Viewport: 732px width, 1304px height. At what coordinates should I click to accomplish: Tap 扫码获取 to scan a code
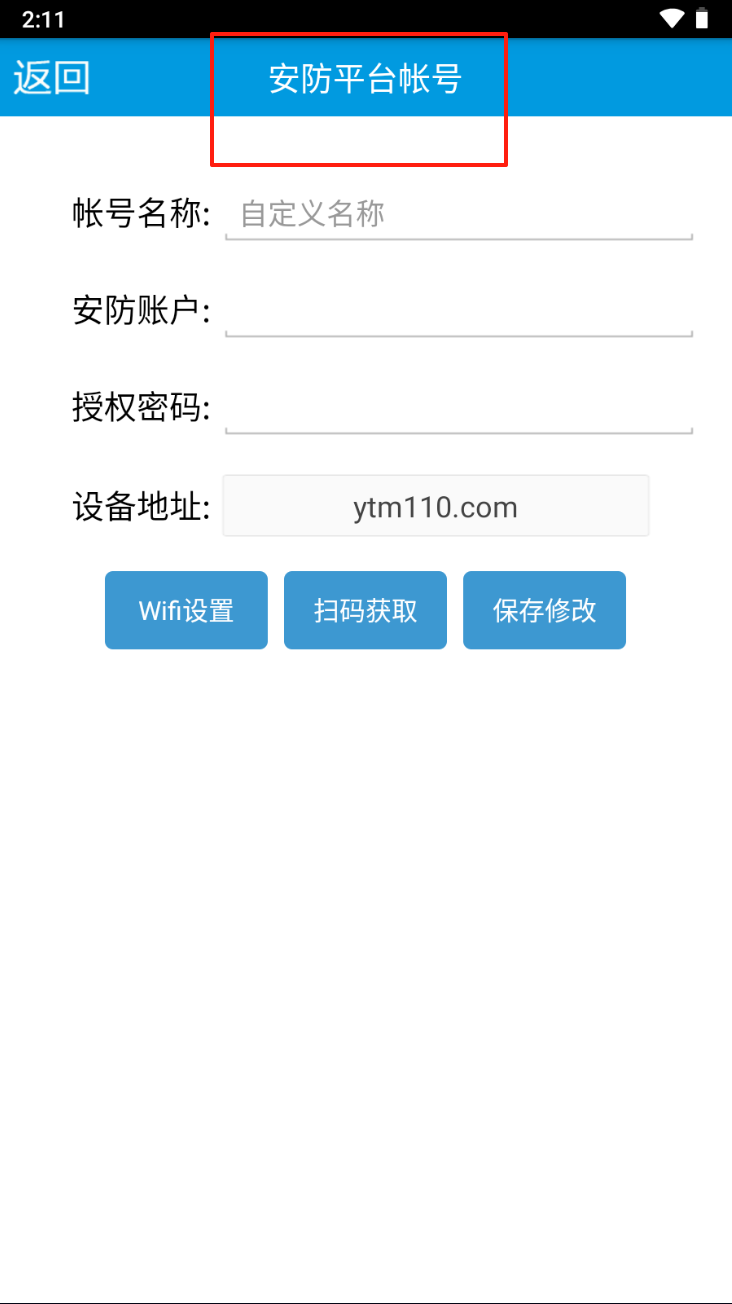coord(365,610)
